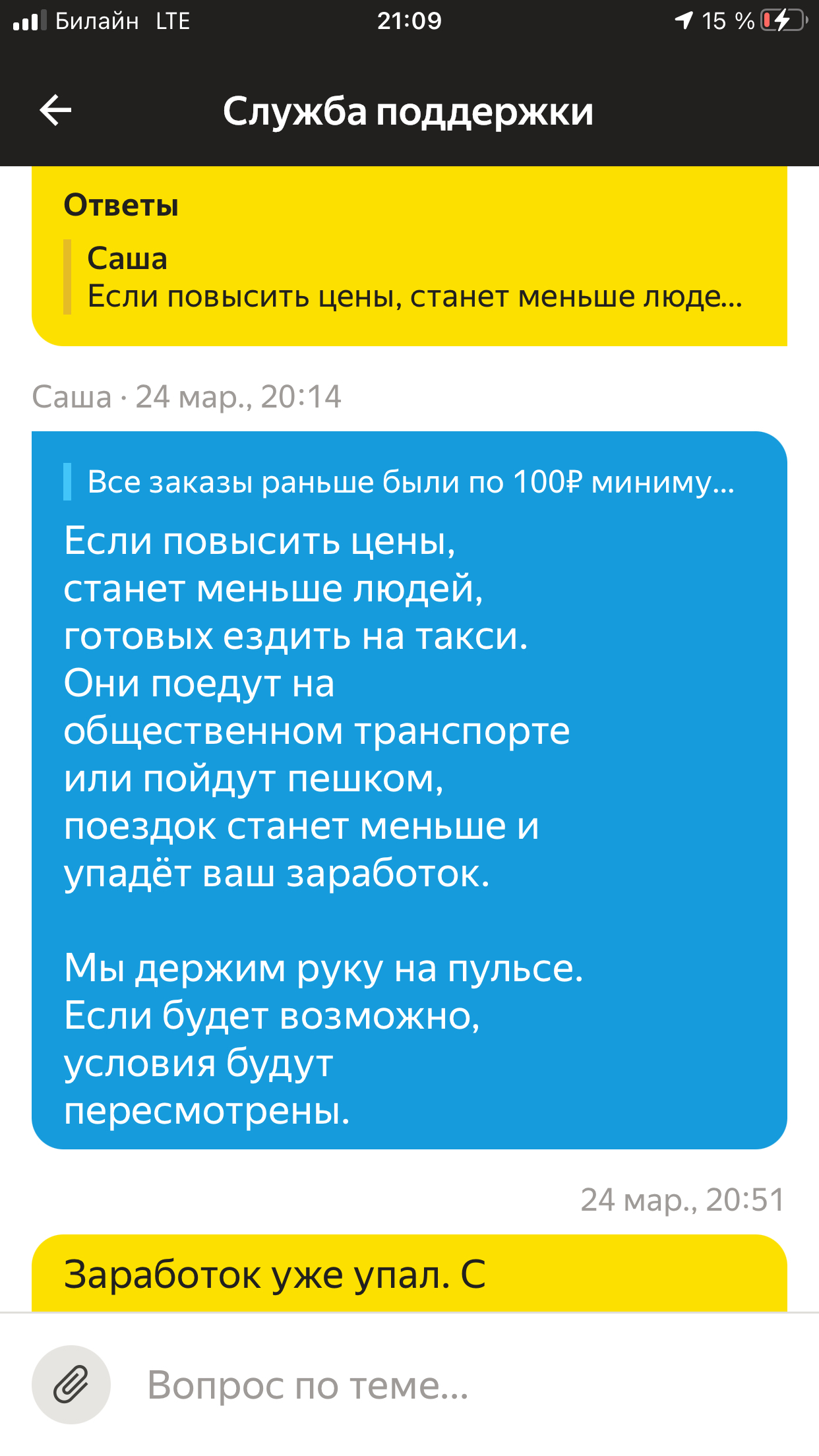Go back from Служба поддержки chat
The width and height of the screenshot is (819, 1456).
(55, 110)
